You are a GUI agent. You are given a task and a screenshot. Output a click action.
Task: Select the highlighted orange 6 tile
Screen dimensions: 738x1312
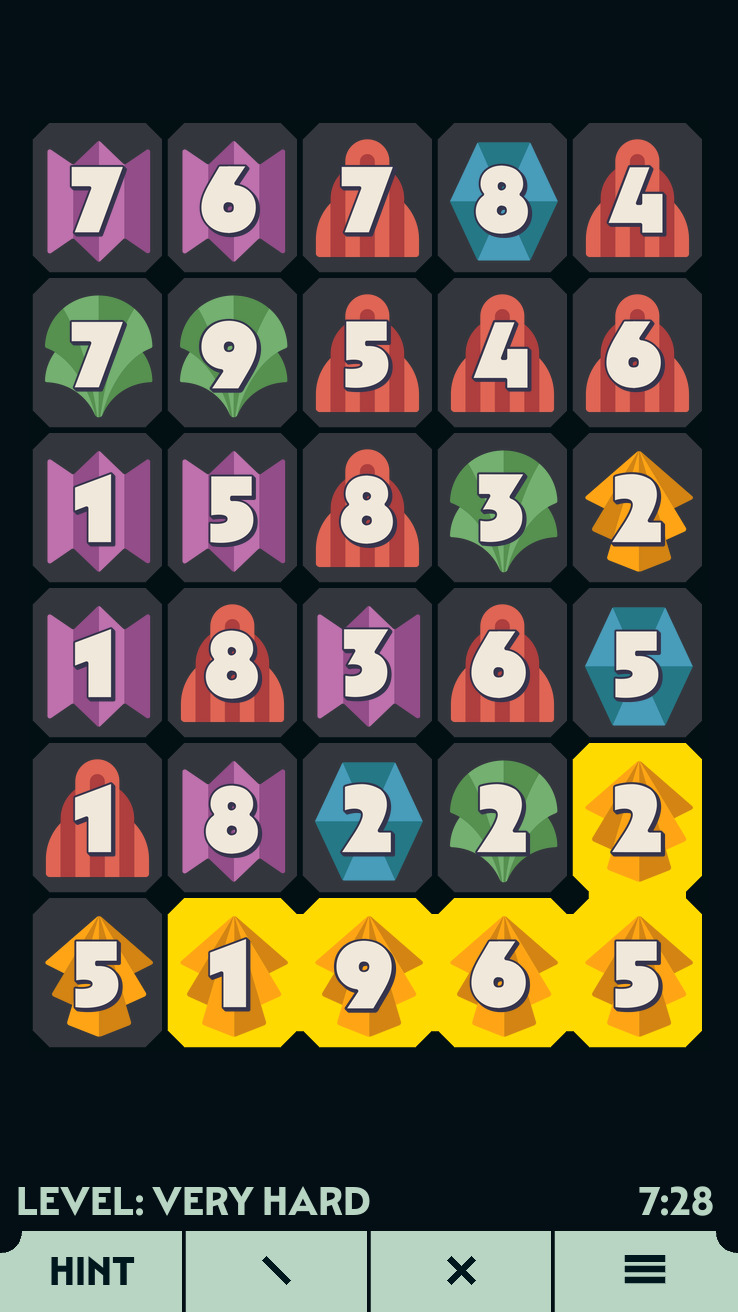(502, 974)
